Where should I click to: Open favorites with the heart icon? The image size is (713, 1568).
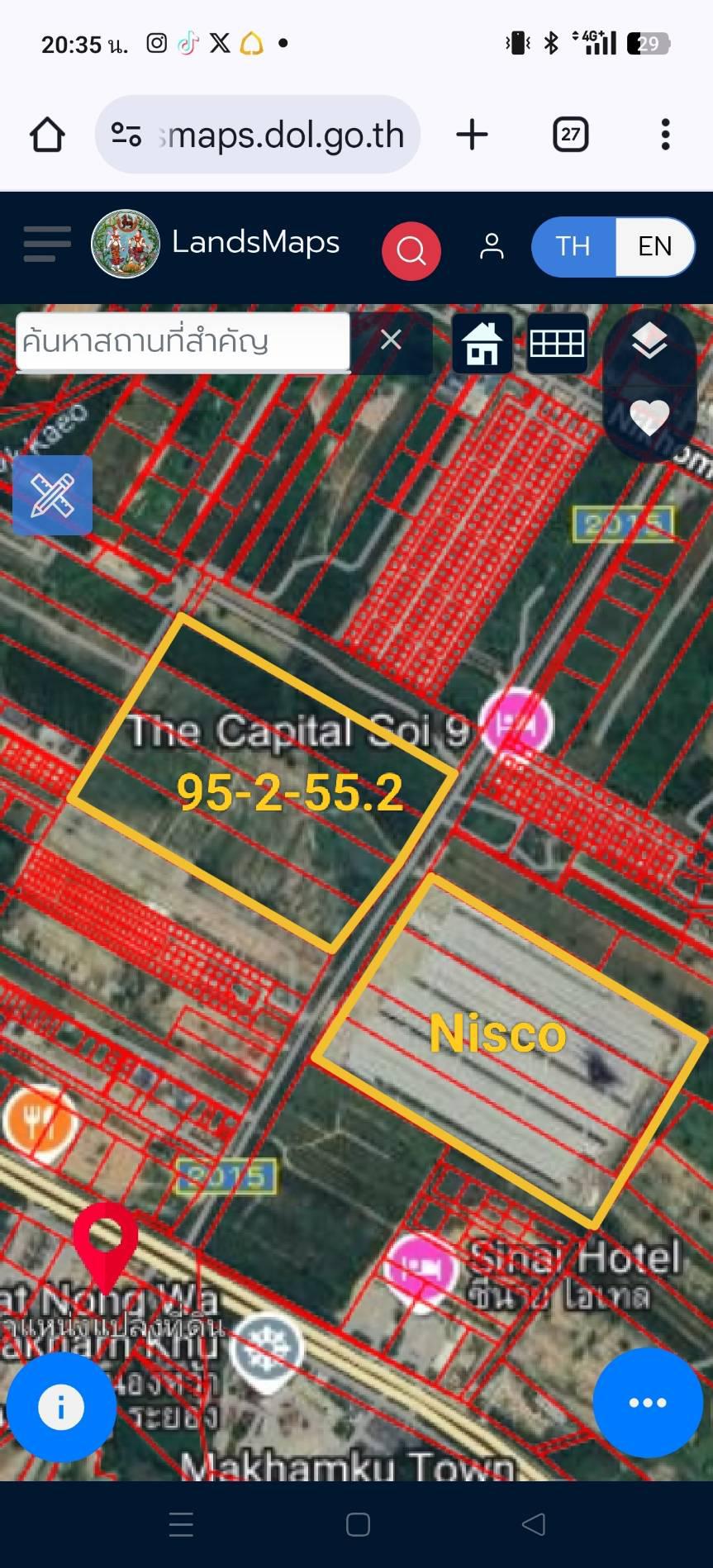649,417
